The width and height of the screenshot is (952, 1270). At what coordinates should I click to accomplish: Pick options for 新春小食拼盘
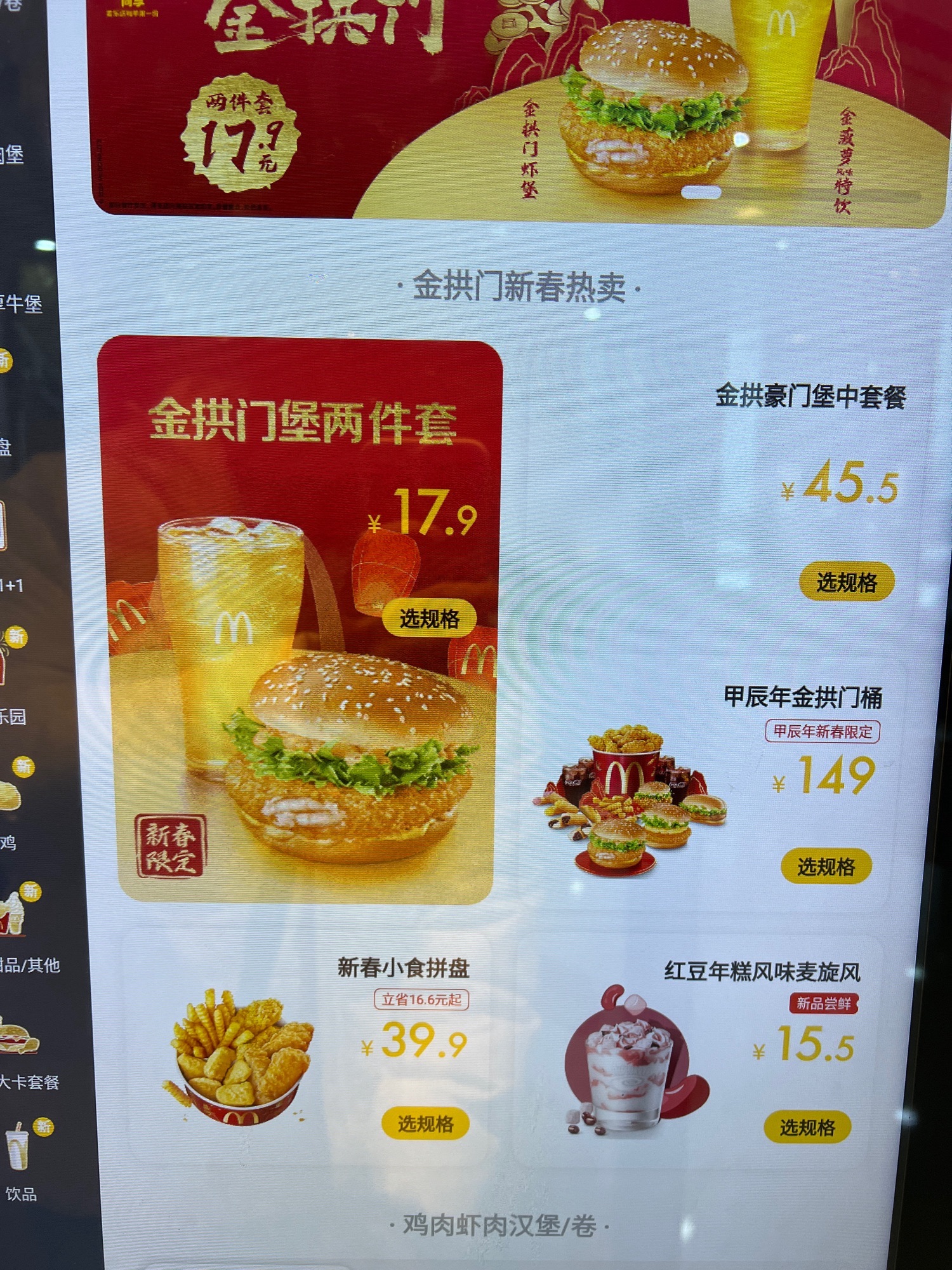pyautogui.click(x=425, y=1124)
